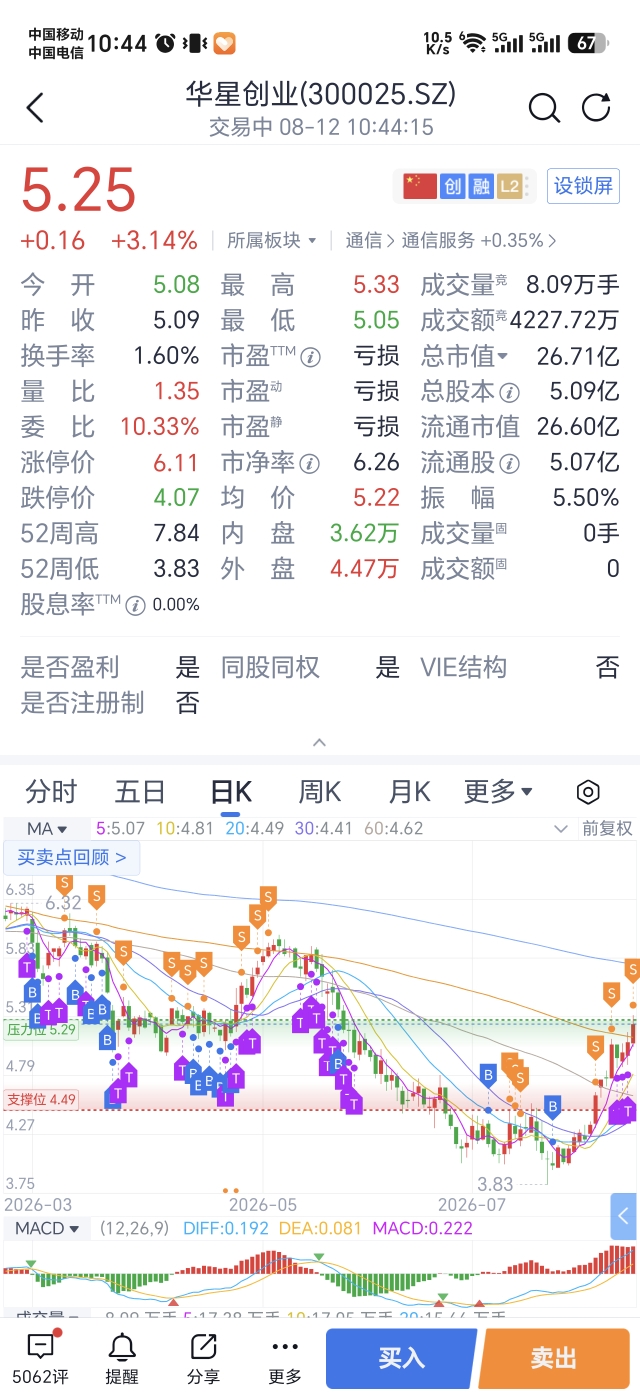Image resolution: width=640 pixels, height=1400 pixels.
Task: Switch to the 月K chart tab
Action: point(409,792)
